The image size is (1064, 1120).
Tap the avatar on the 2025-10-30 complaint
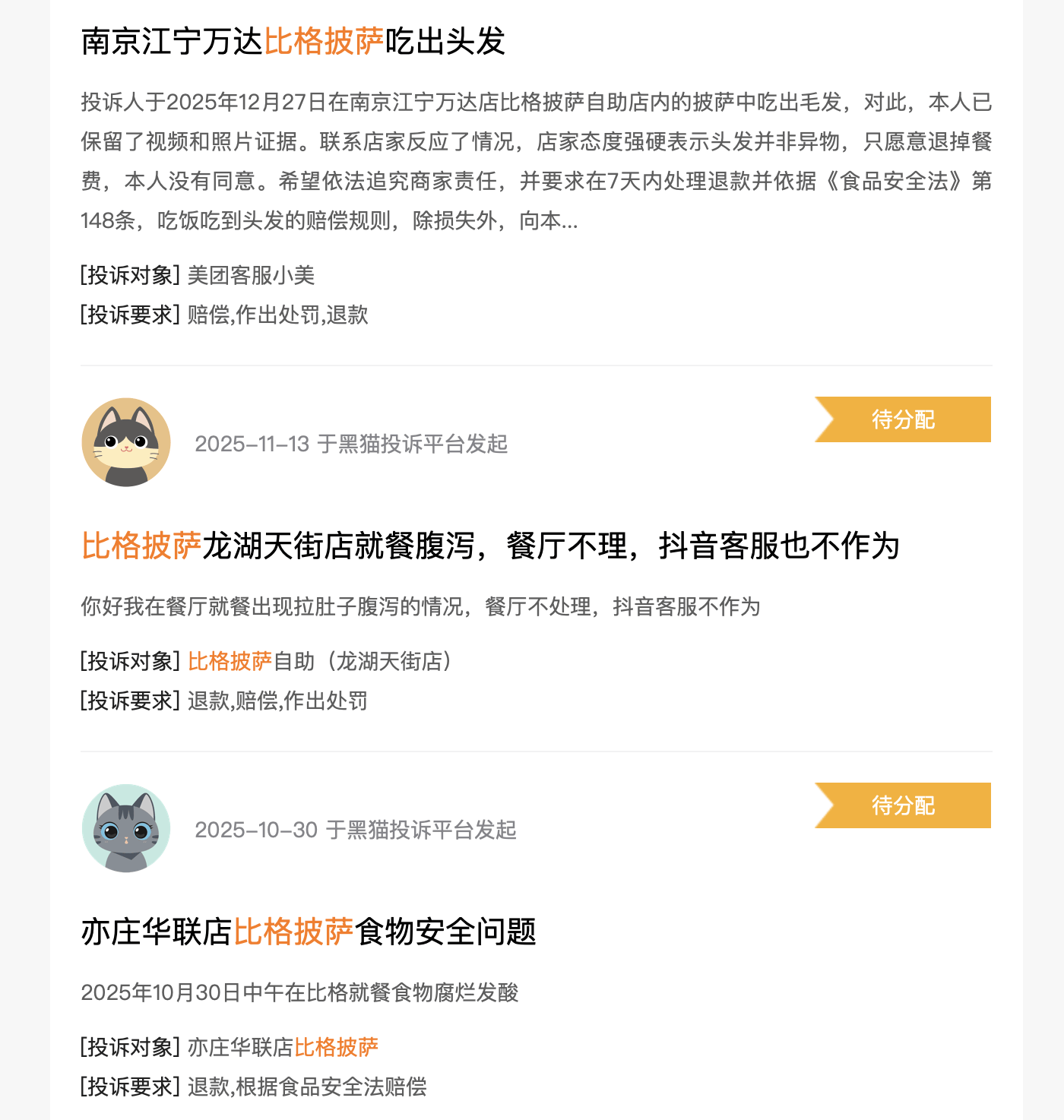[x=126, y=828]
